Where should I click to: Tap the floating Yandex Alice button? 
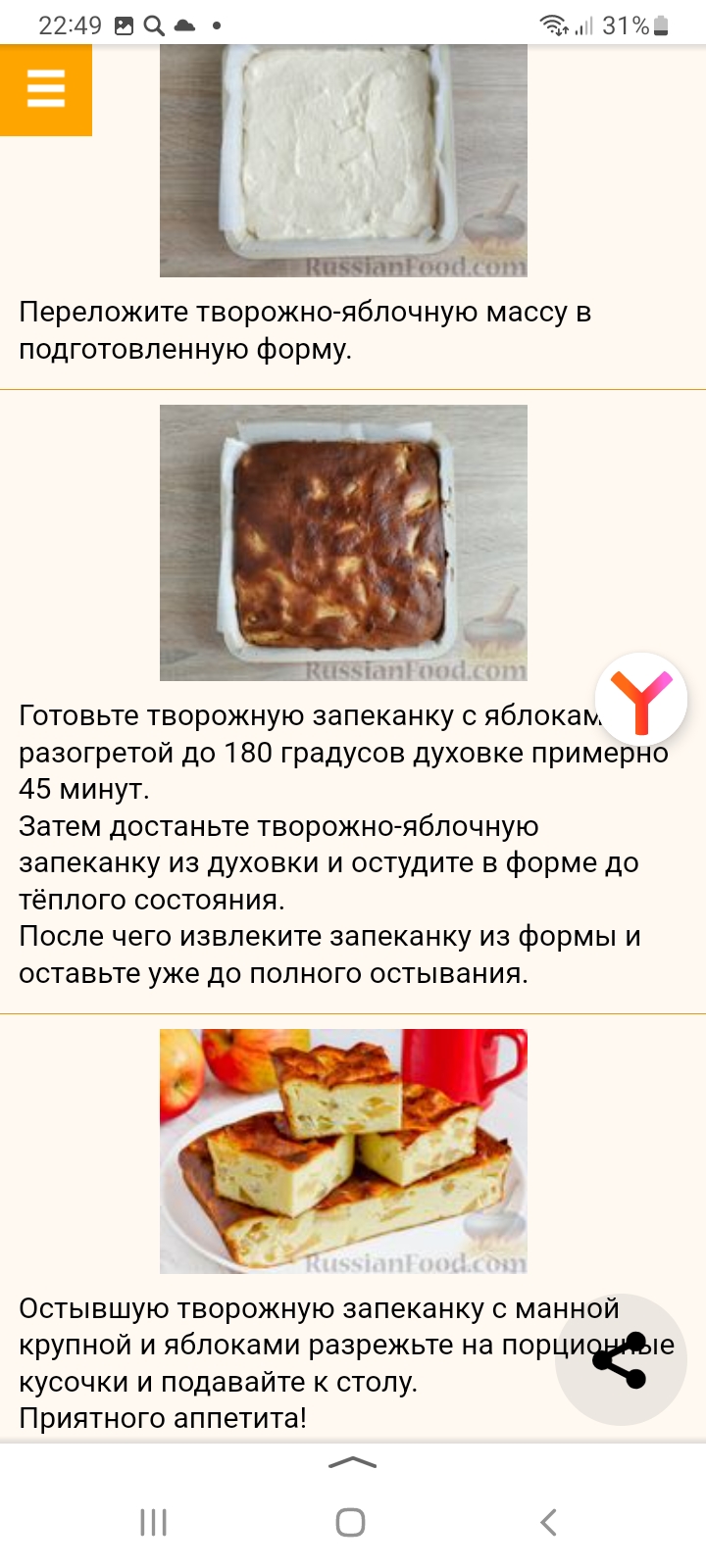(x=641, y=699)
